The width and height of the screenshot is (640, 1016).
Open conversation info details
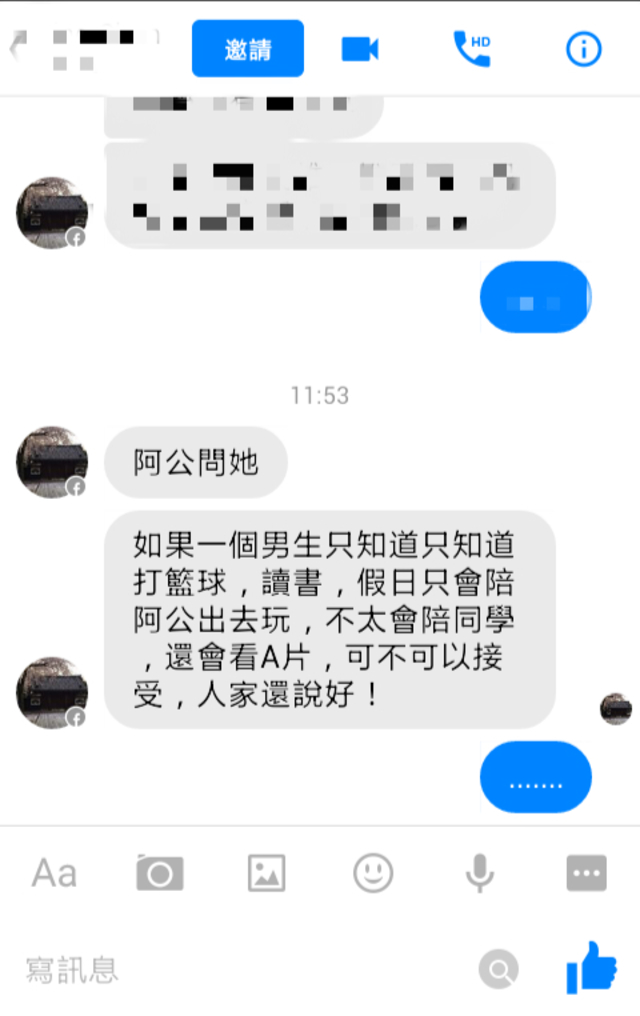click(584, 49)
